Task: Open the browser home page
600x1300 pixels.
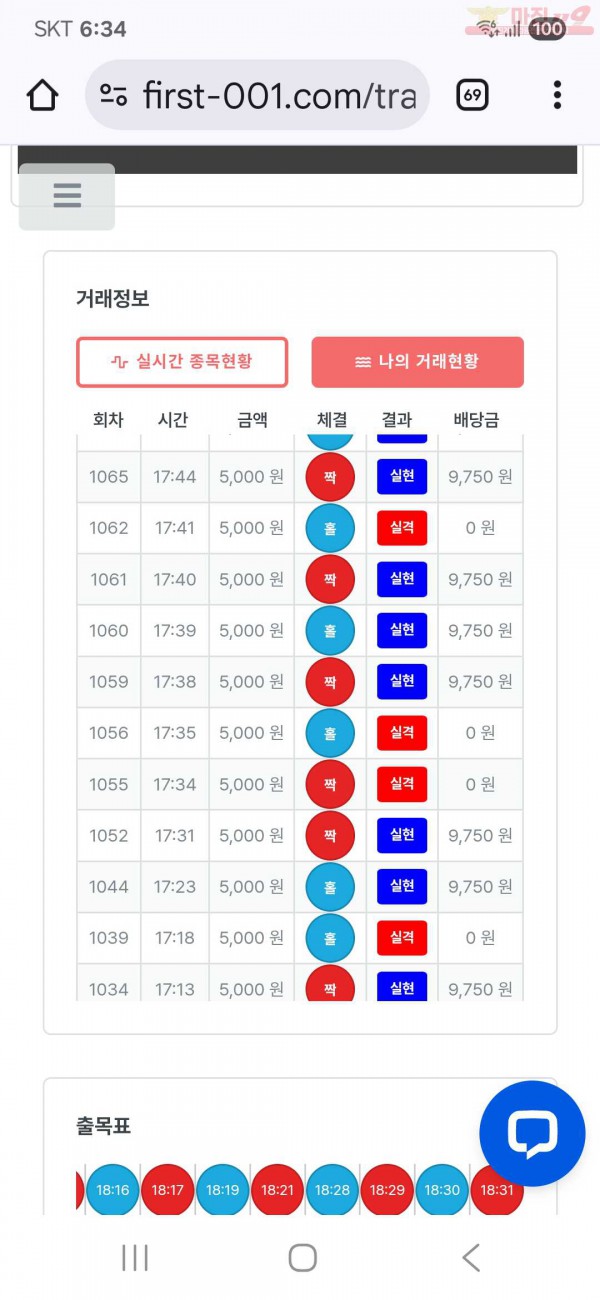Action: (42, 96)
